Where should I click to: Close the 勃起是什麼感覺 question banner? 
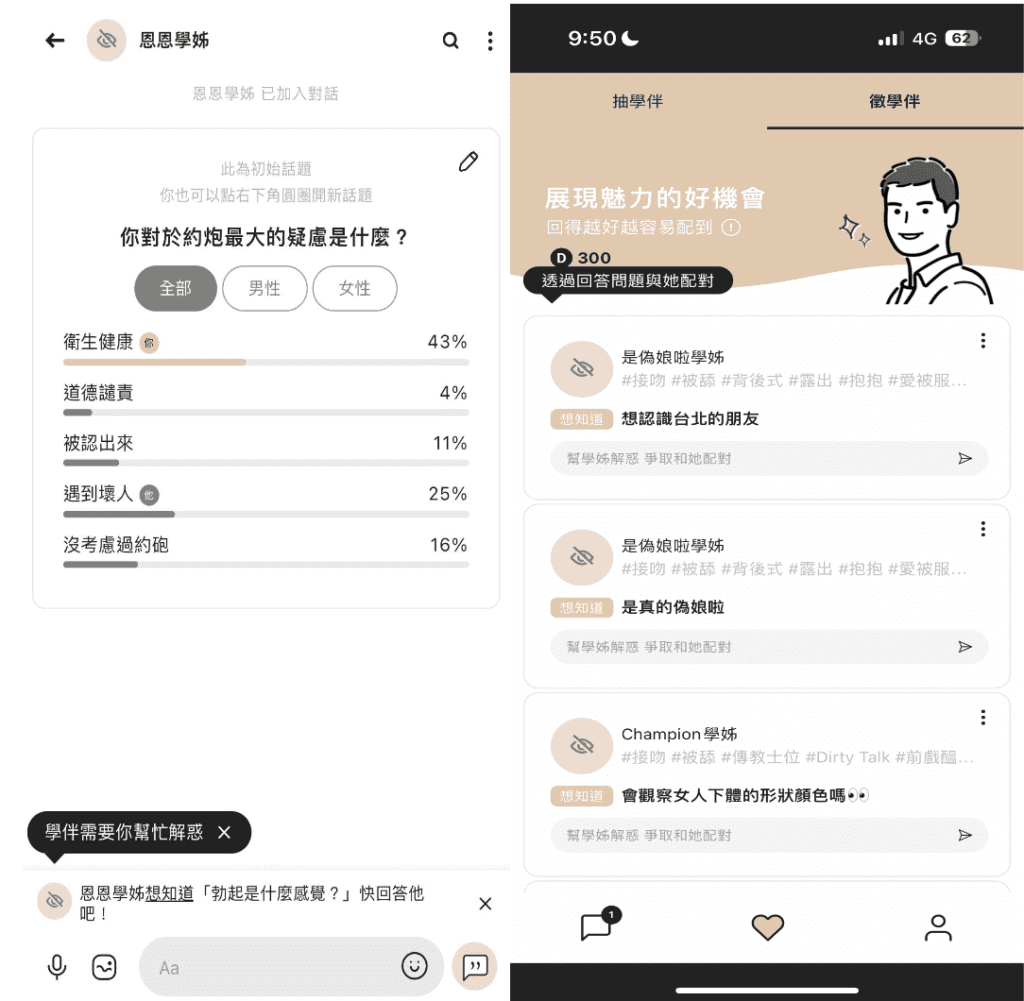click(x=485, y=904)
